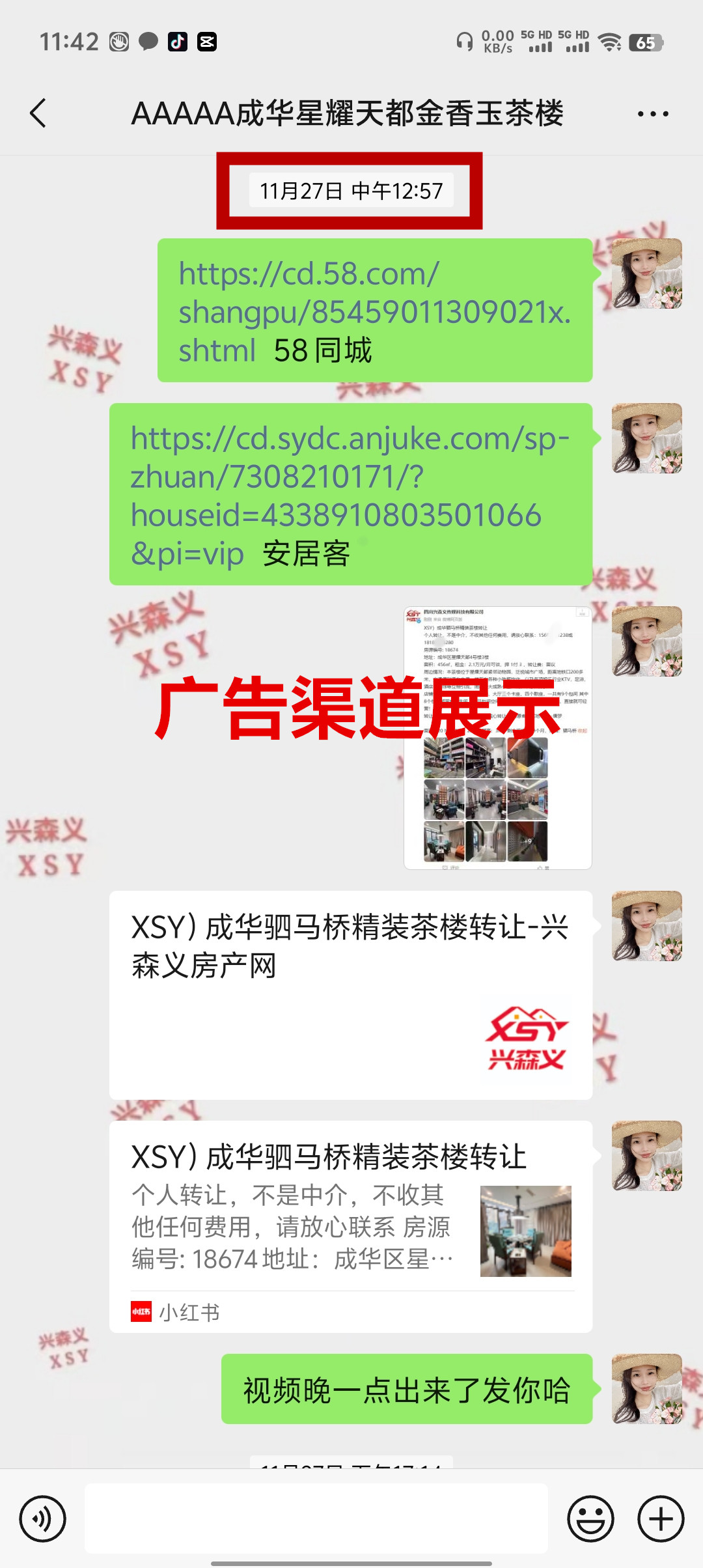This screenshot has height=1568, width=703.
Task: Tap the message text field
Action: [x=316, y=1519]
